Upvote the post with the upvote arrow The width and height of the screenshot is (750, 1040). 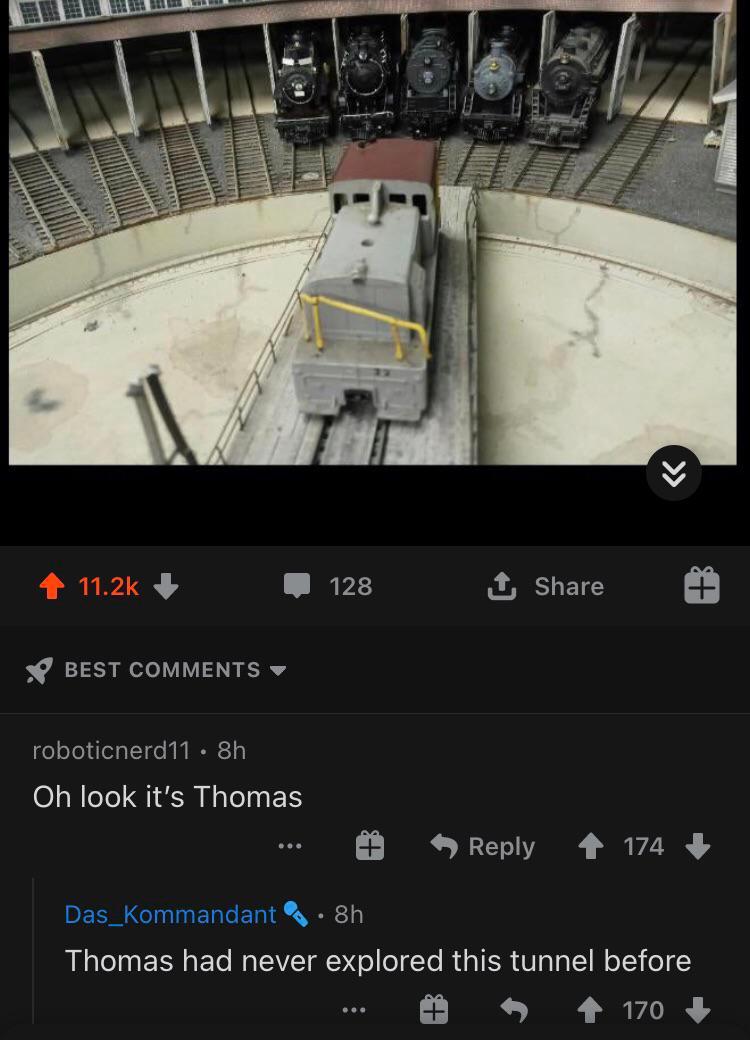pos(51,586)
